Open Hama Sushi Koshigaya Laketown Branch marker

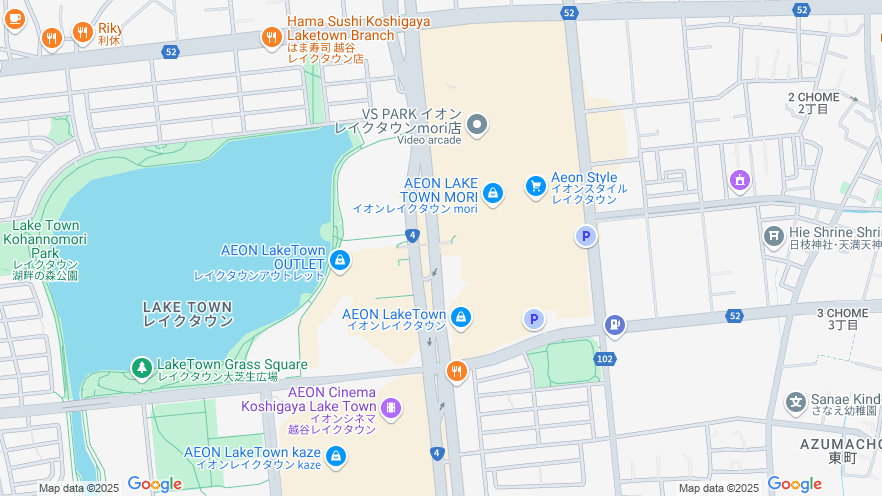click(x=271, y=38)
